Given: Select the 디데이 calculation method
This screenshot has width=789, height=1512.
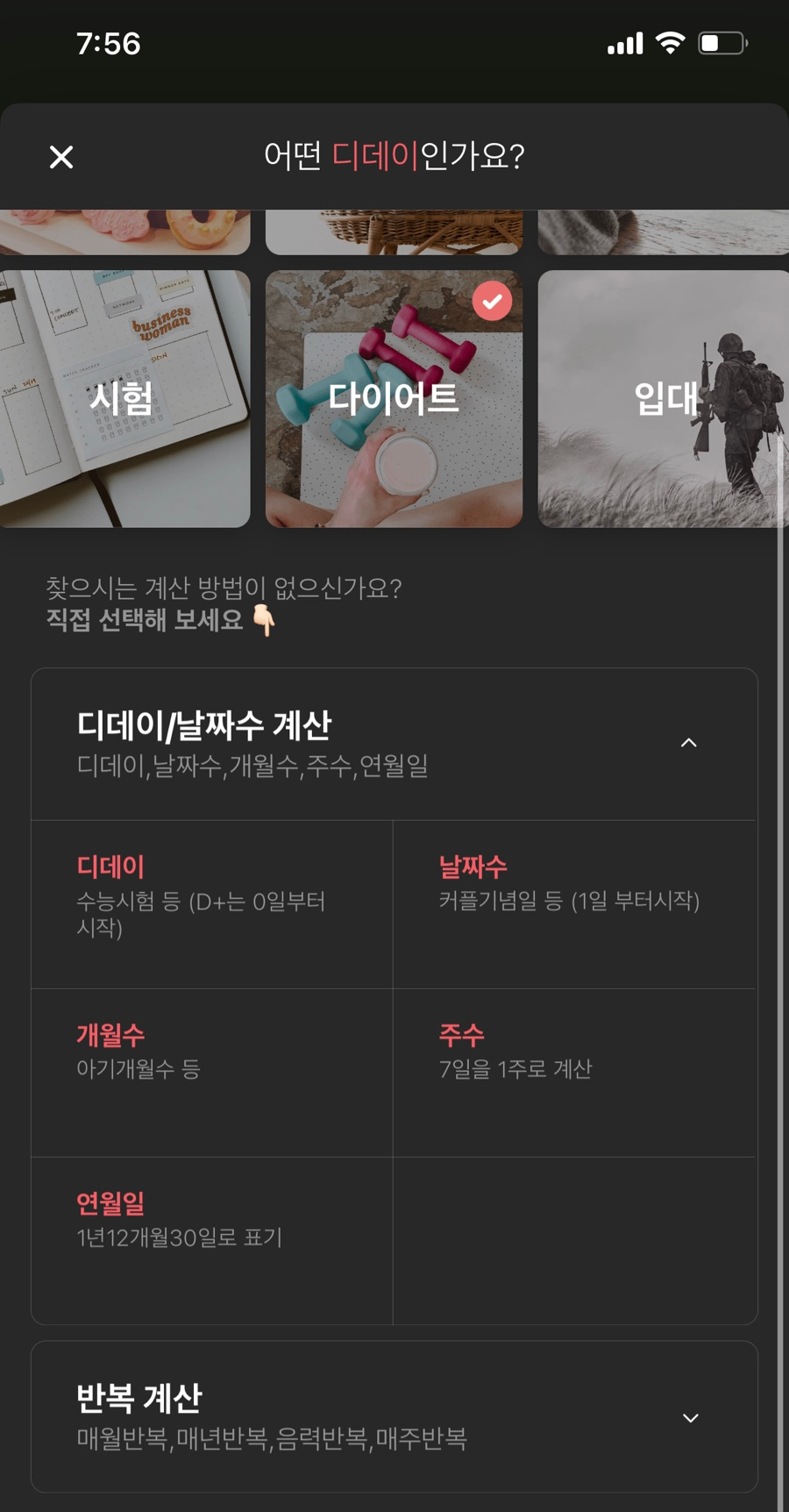Looking at the screenshot, I should [x=212, y=904].
